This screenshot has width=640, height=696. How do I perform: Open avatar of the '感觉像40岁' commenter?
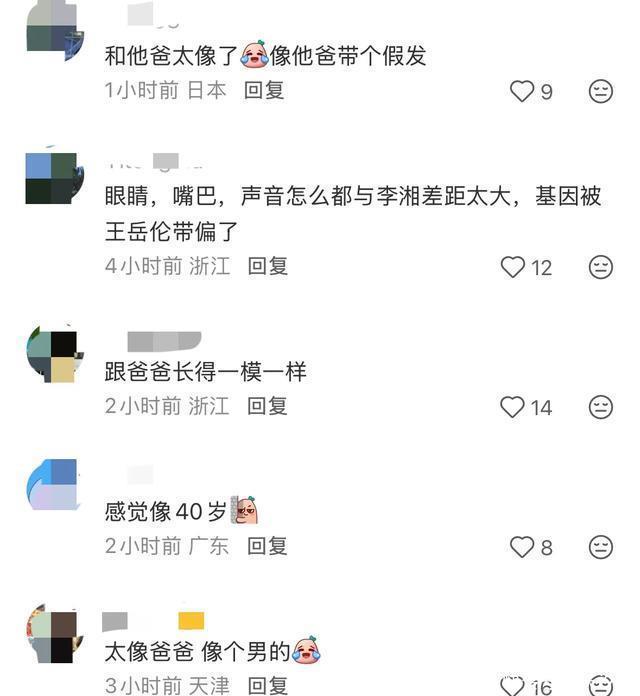tap(52, 485)
